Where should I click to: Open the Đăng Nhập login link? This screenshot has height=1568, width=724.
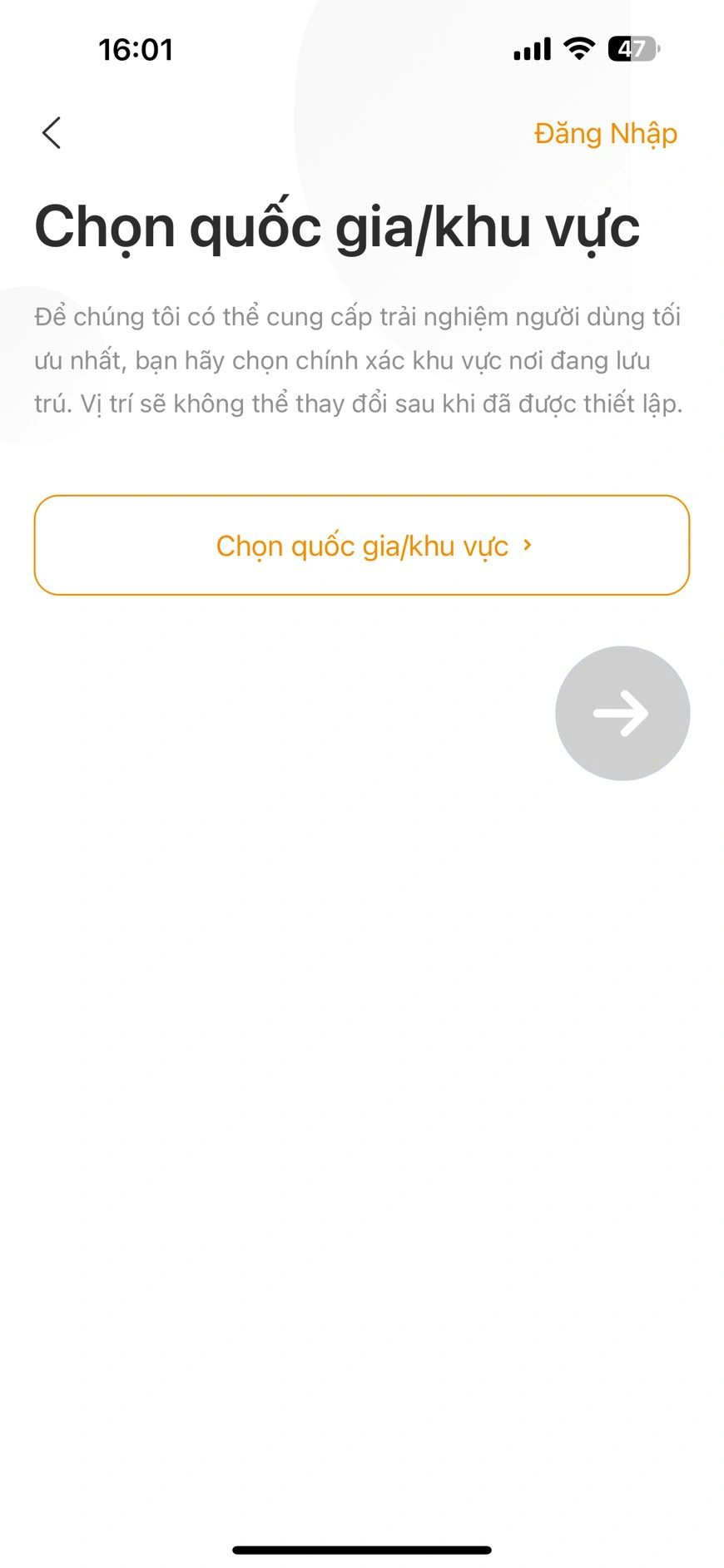point(605,134)
